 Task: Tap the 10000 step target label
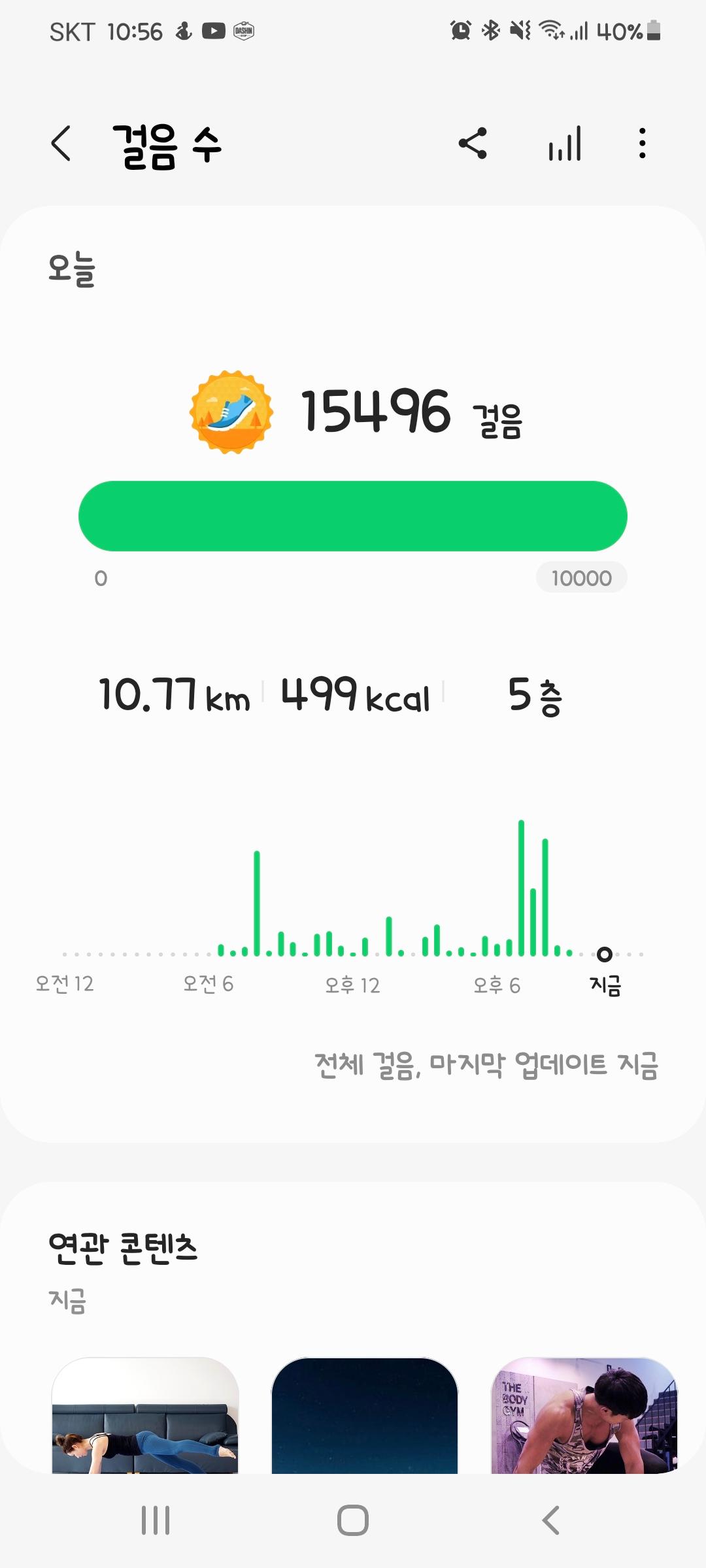tap(581, 578)
